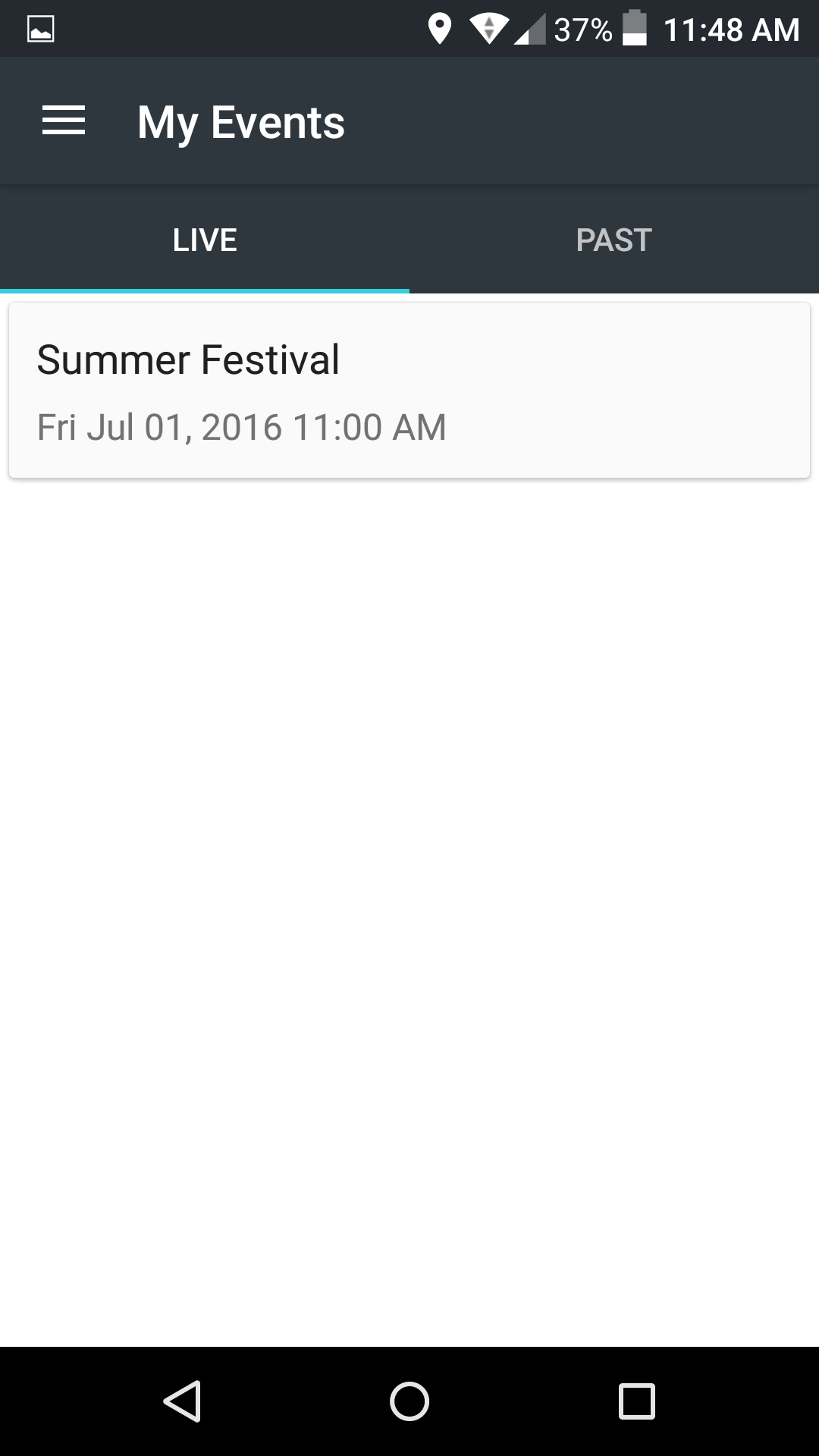
Task: Tap the location pin icon in status bar
Action: [440, 27]
